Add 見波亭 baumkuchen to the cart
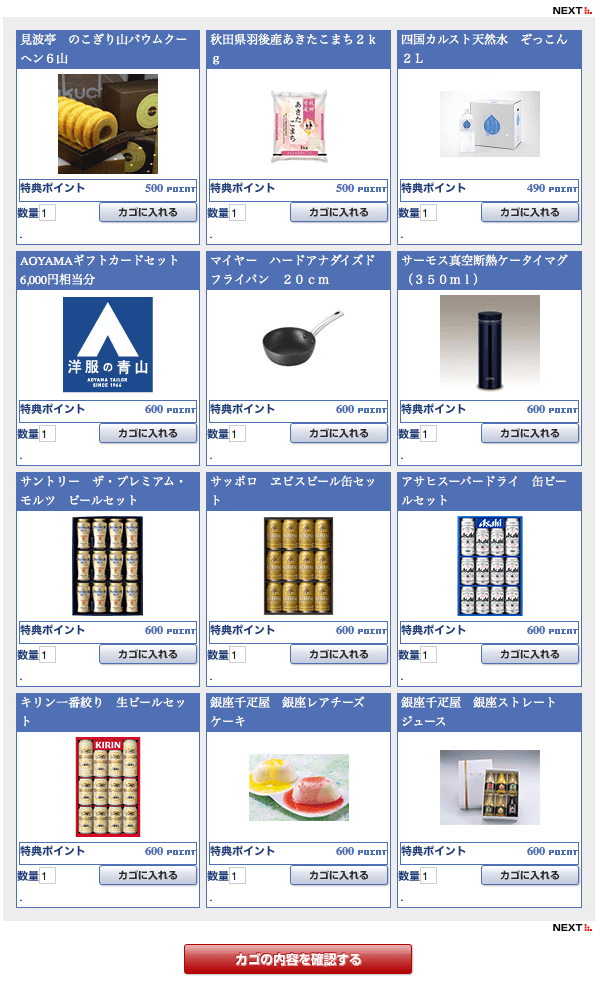The width and height of the screenshot is (611, 989). pos(148,213)
